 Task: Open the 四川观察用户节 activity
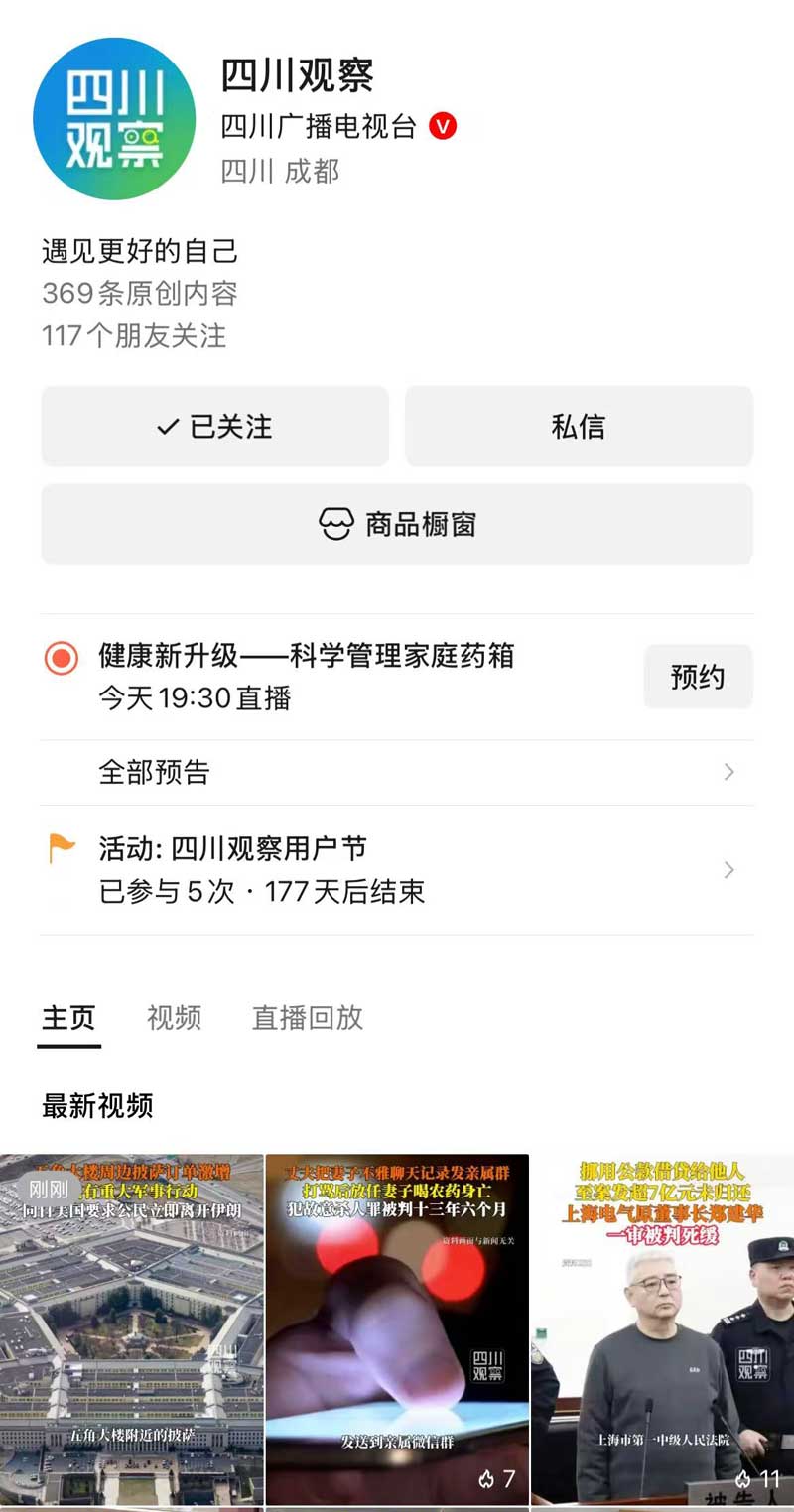[397, 869]
